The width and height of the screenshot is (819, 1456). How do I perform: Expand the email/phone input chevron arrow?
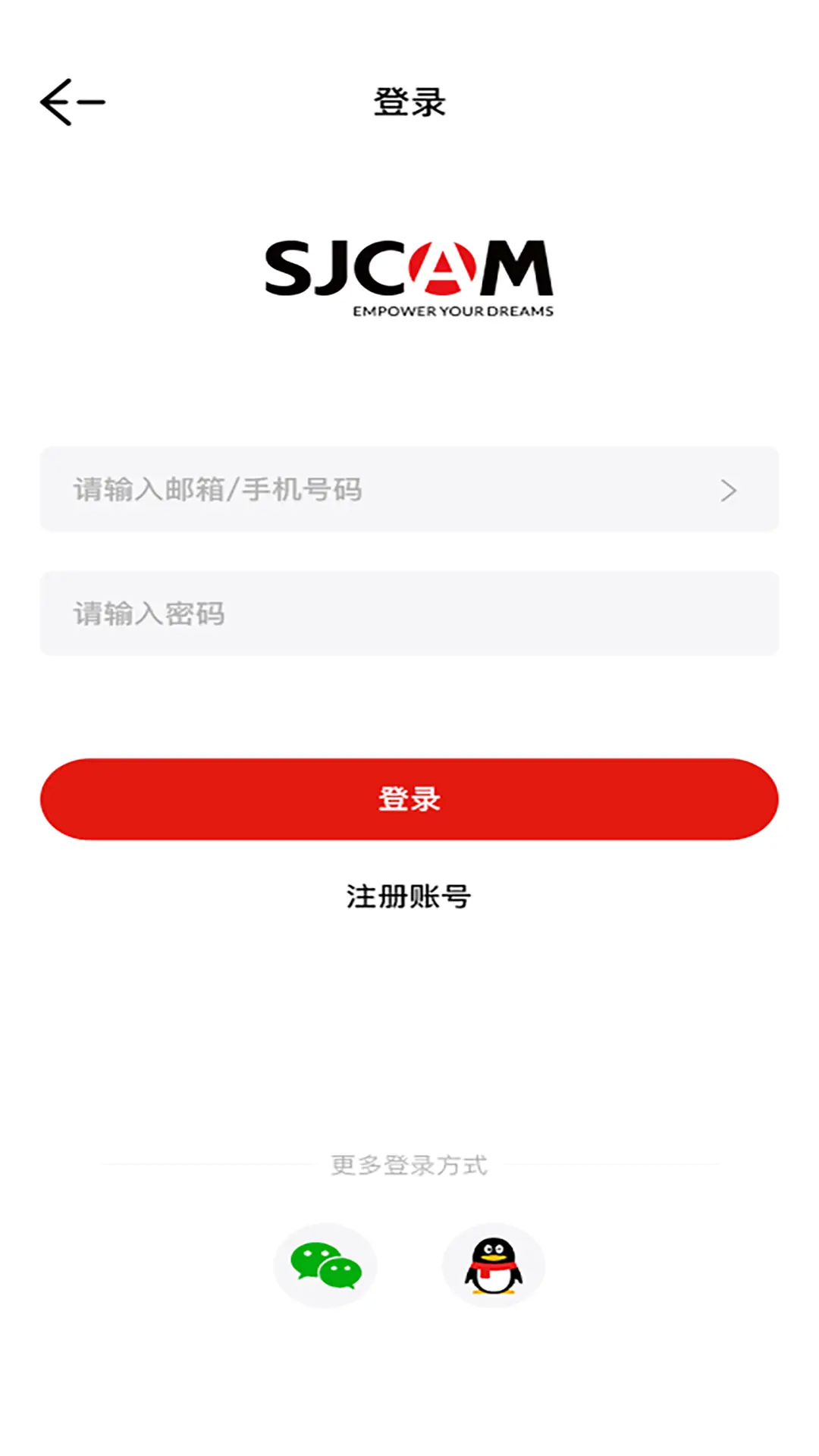(x=728, y=491)
